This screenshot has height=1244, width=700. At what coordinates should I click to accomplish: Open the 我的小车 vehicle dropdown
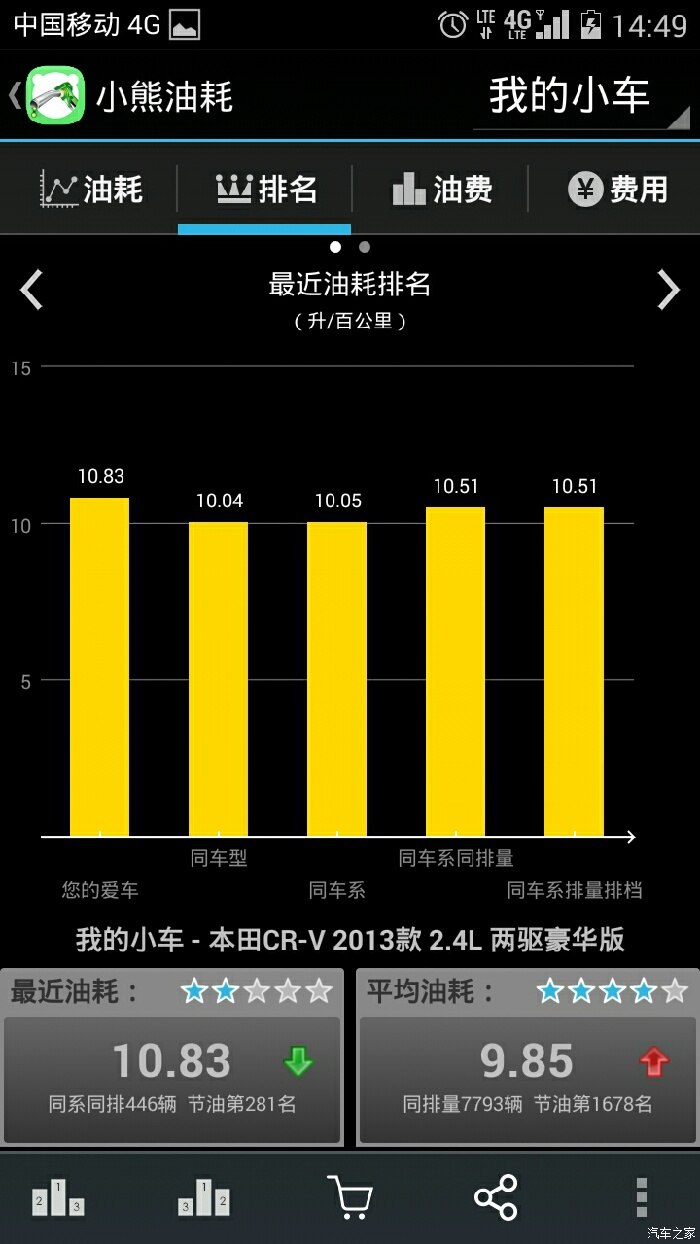[580, 98]
